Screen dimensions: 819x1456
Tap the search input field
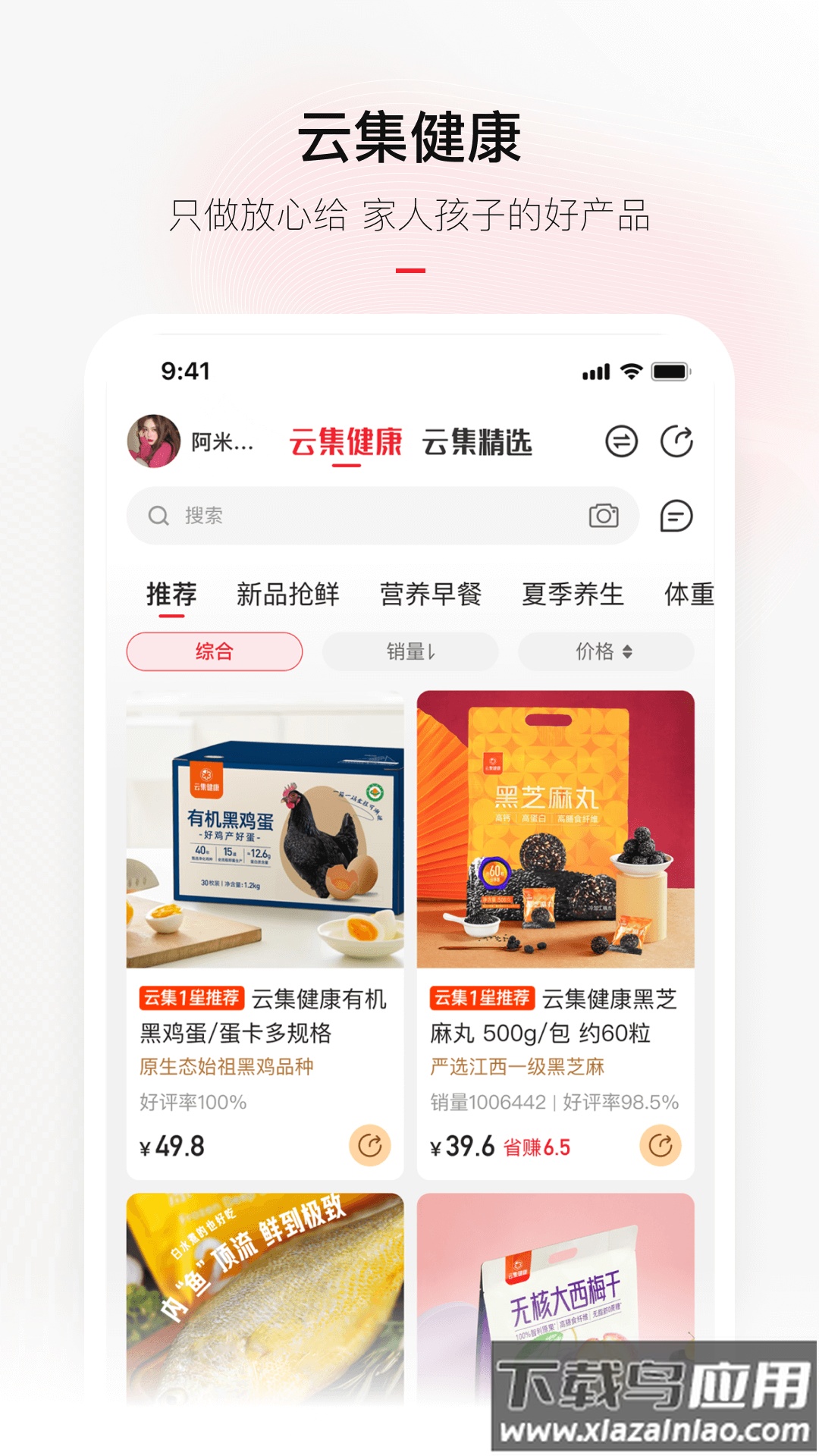coord(341,515)
